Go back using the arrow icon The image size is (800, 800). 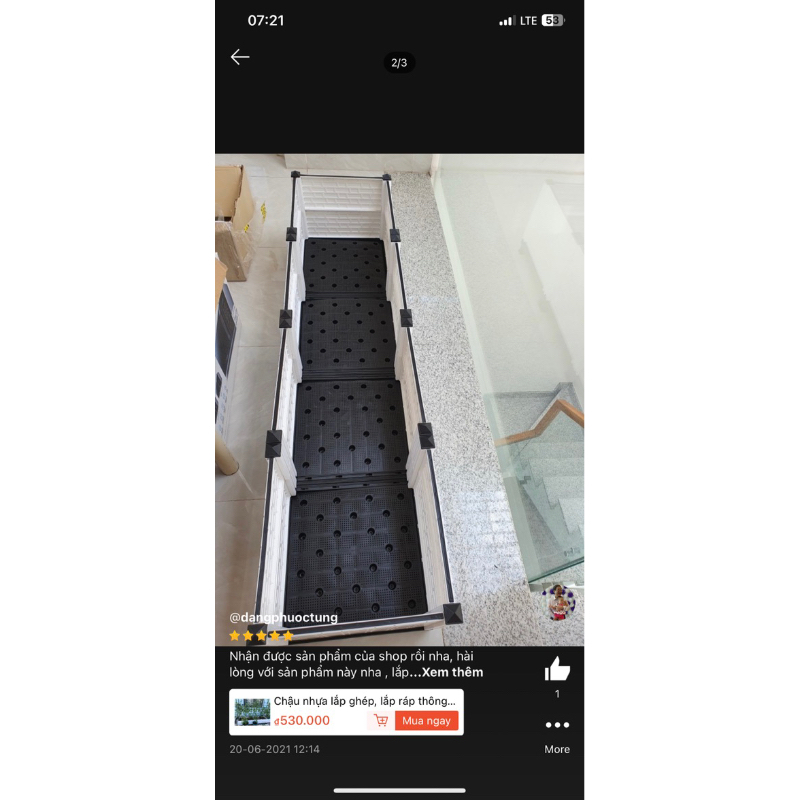coord(240,57)
